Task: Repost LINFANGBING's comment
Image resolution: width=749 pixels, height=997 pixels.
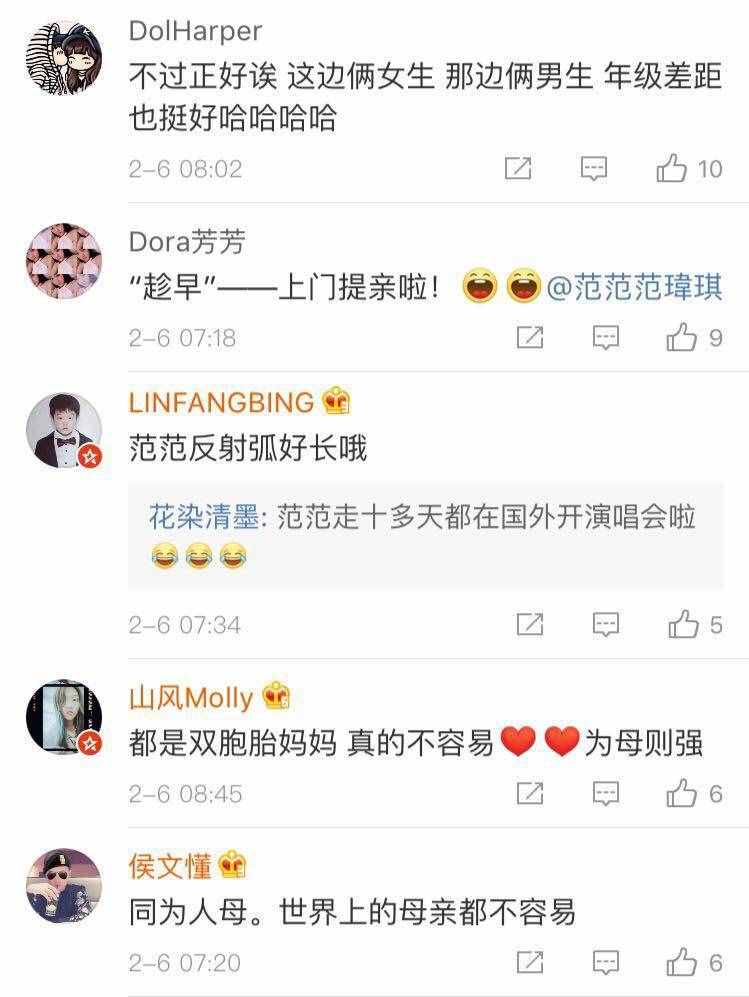Action: point(529,625)
